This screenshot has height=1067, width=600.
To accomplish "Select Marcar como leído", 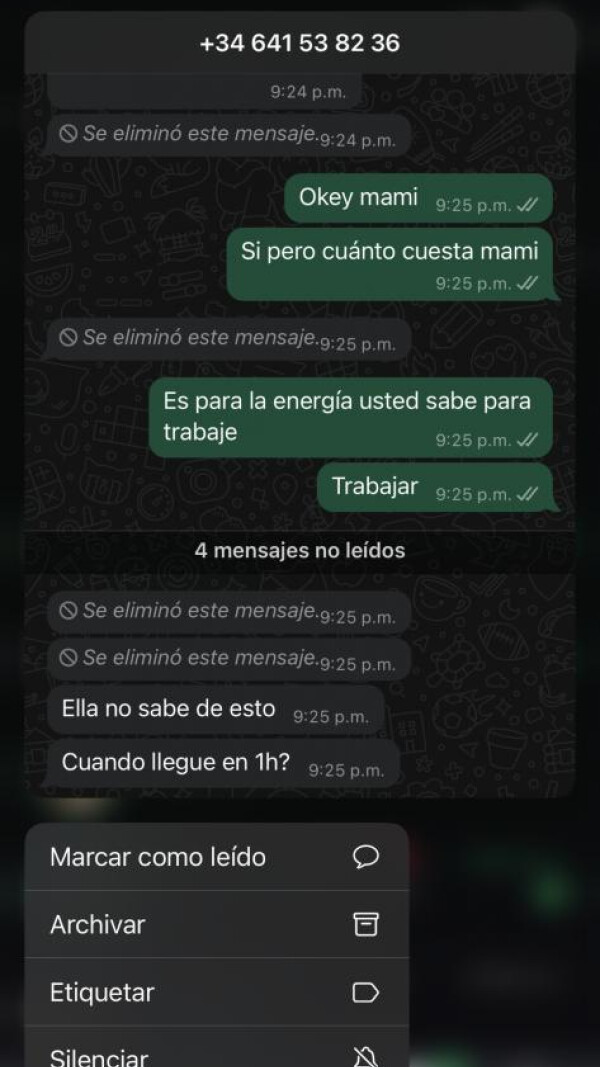I will 216,857.
